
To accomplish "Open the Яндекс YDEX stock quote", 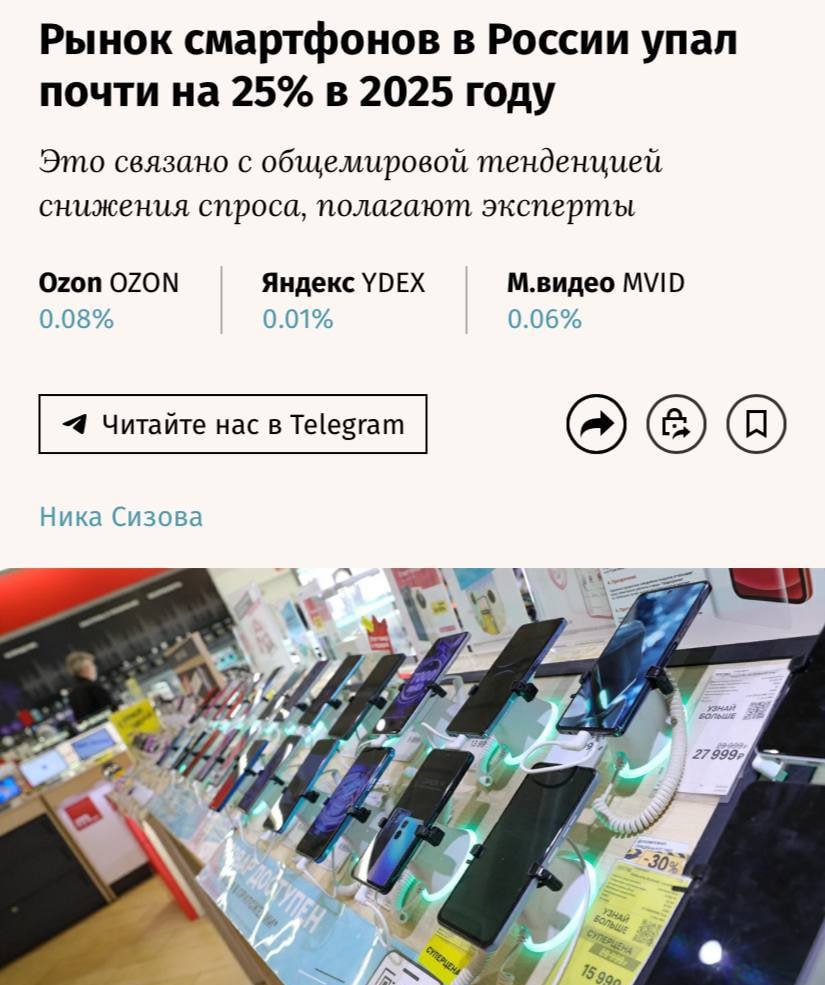I will (x=343, y=300).
